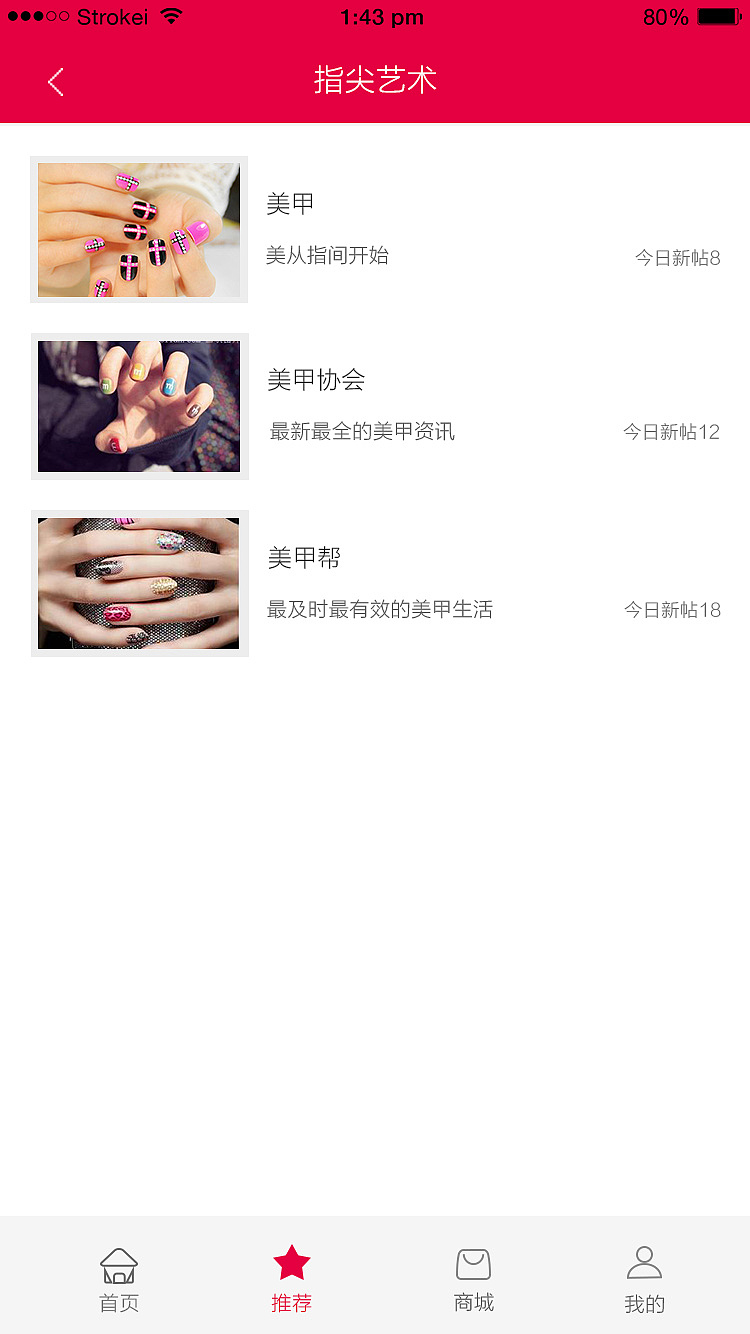The width and height of the screenshot is (750, 1334).
Task: Tap the clock showing 1:43 pm
Action: pos(381,17)
